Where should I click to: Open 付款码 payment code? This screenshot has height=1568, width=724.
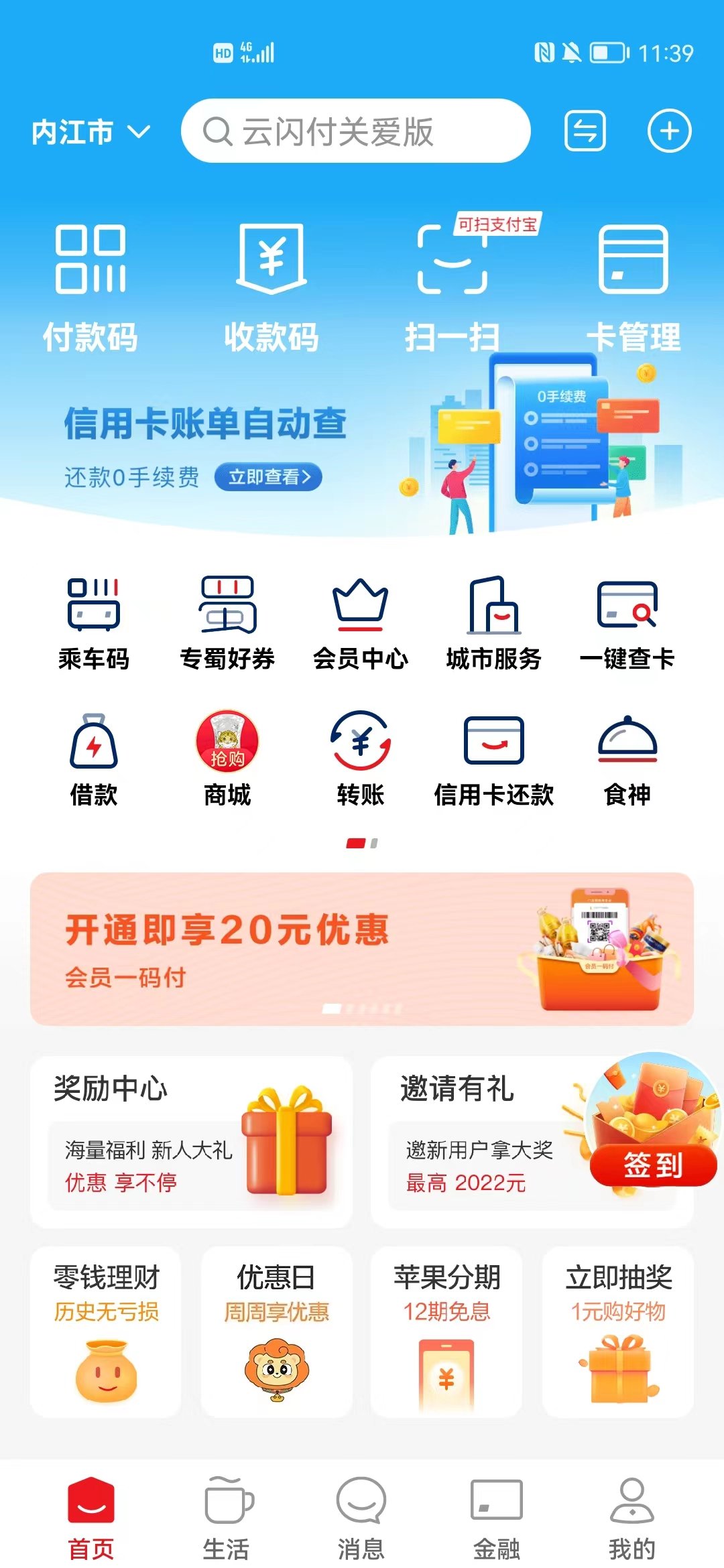point(90,288)
